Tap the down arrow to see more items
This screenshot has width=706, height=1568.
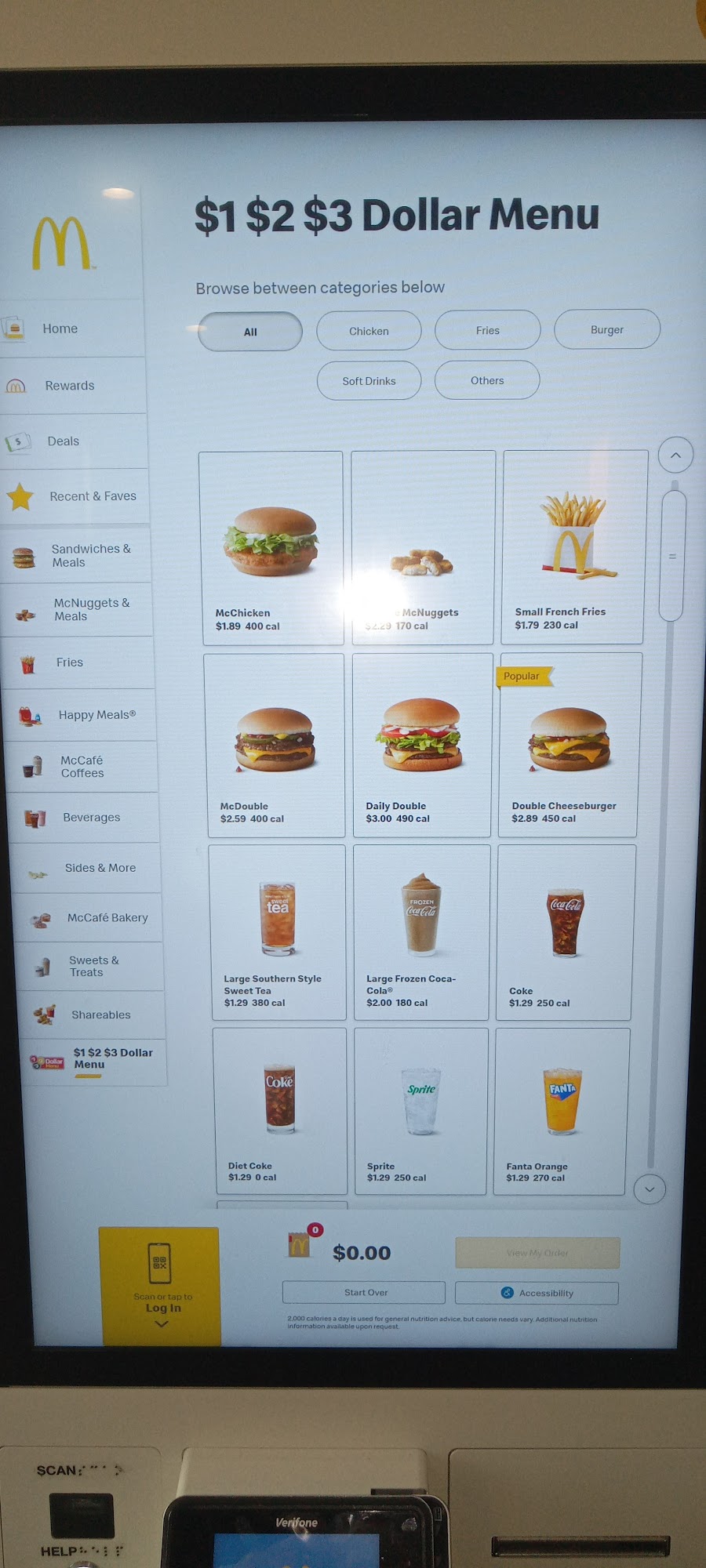point(650,1189)
